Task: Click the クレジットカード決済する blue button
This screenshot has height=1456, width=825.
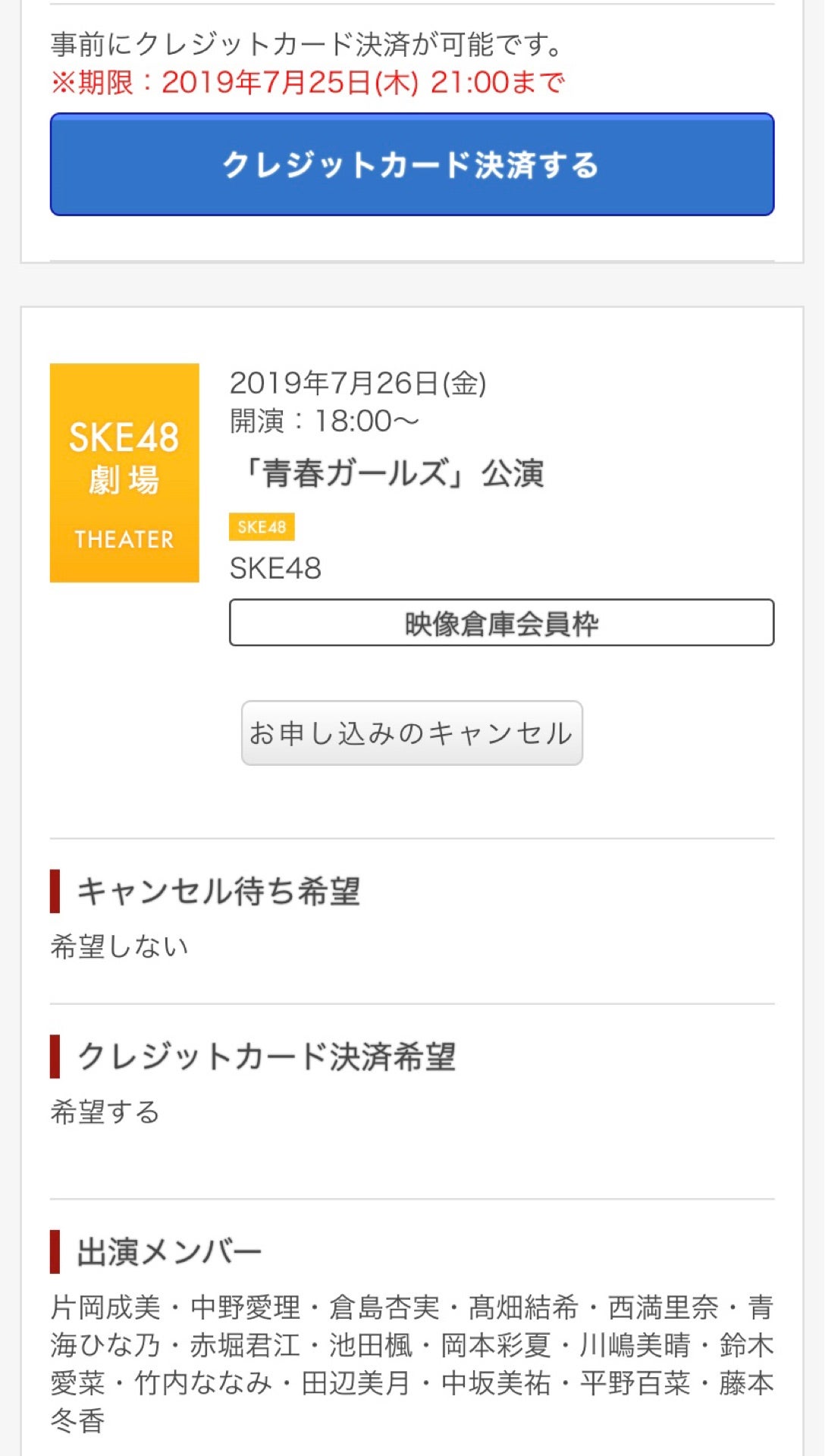Action: tap(412, 166)
